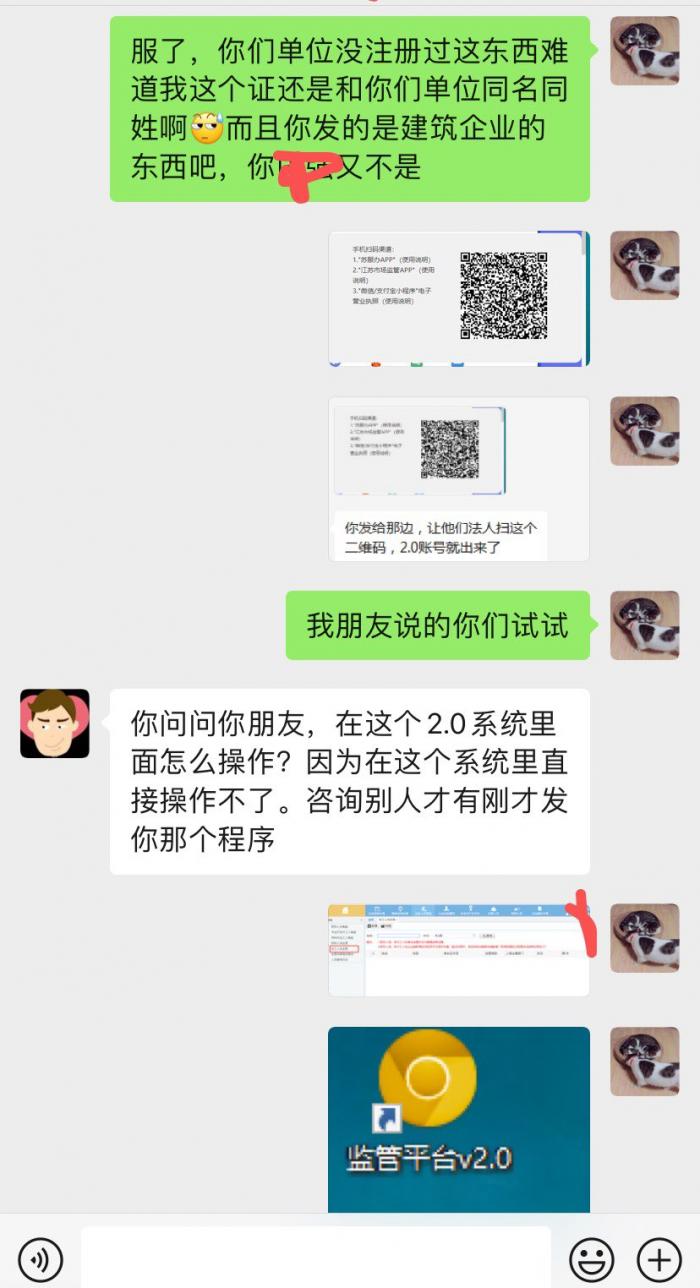The width and height of the screenshot is (700, 1288).
Task: Open the first QR code image message
Action: point(459,299)
